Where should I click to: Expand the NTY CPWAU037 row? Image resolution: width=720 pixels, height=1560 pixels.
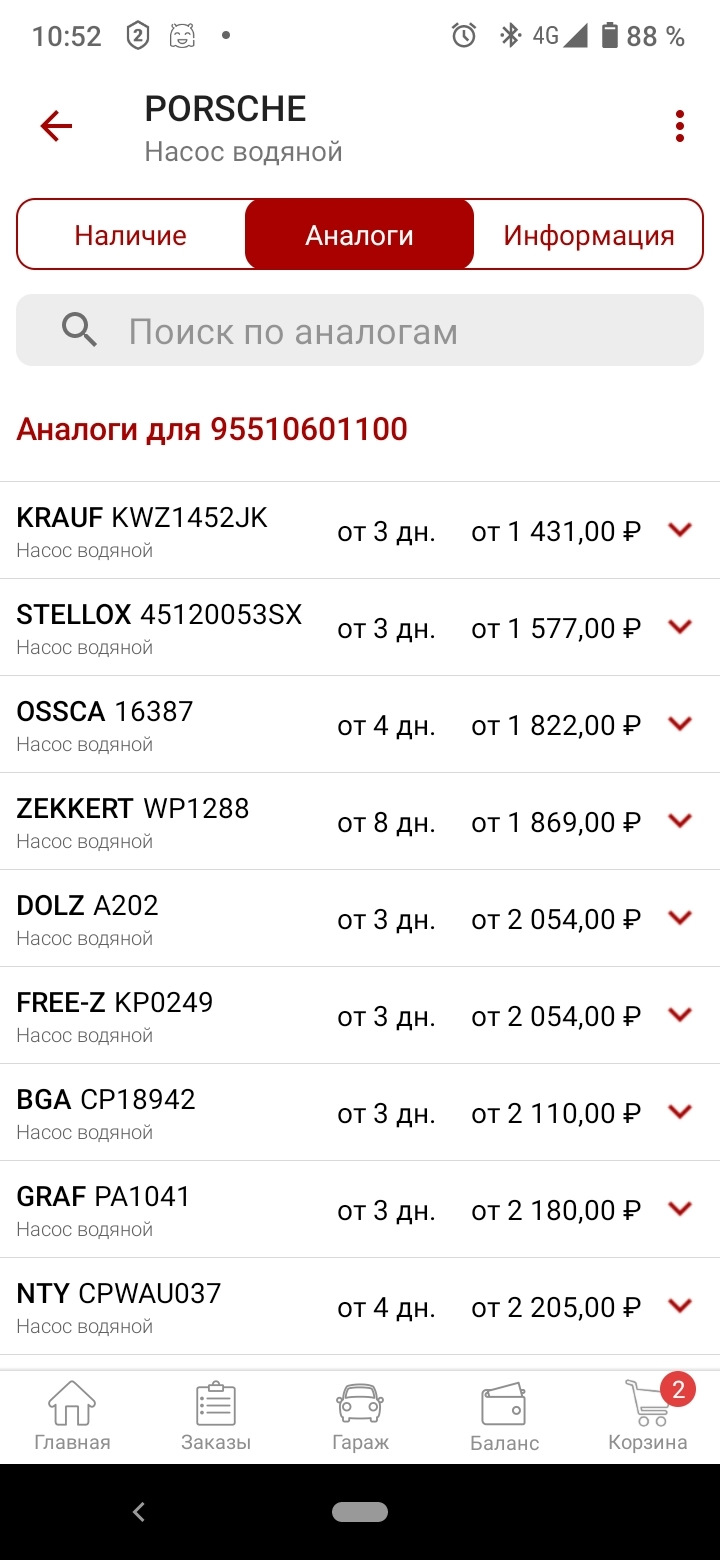680,1306
